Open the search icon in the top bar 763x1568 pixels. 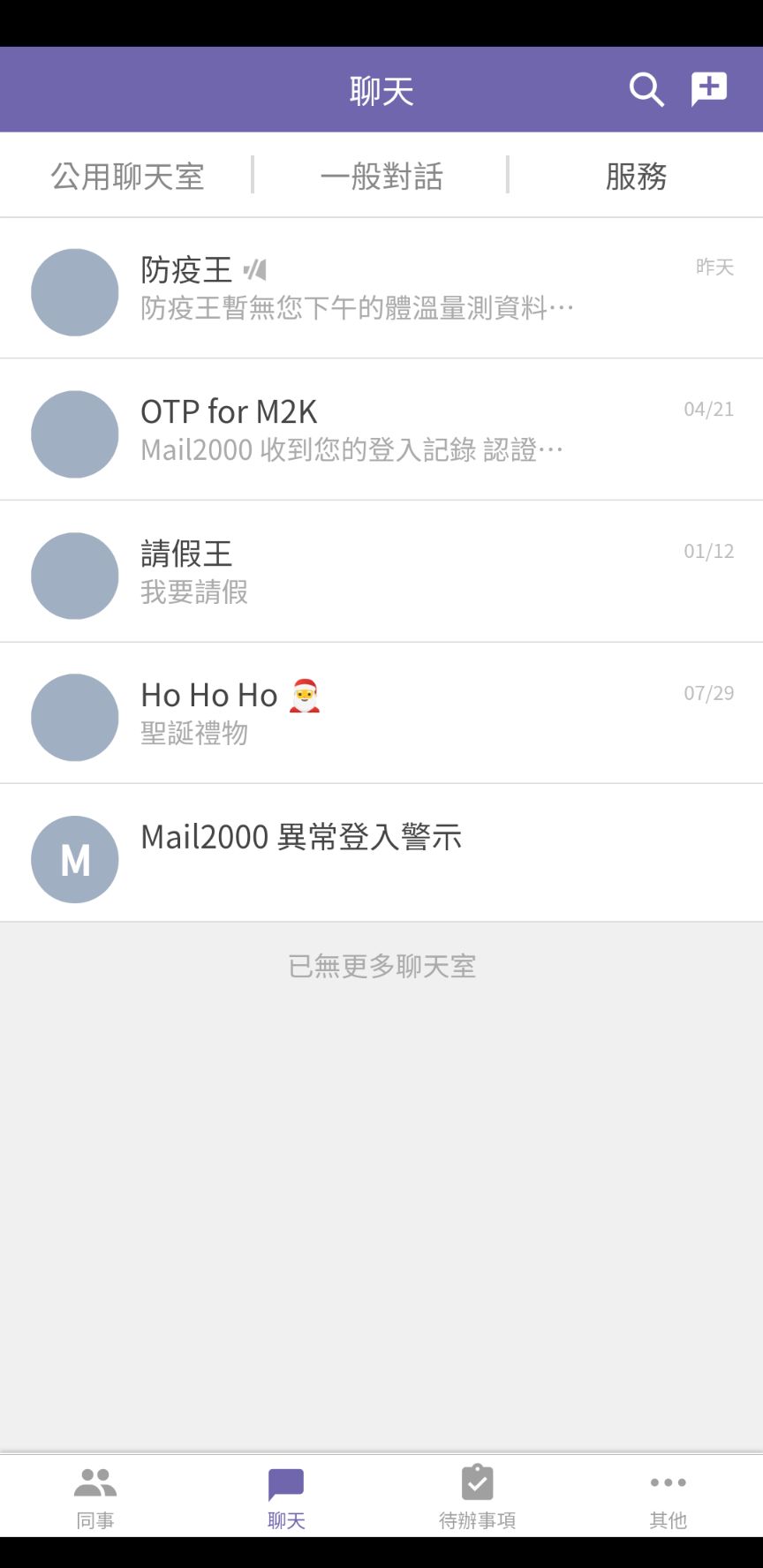[646, 89]
